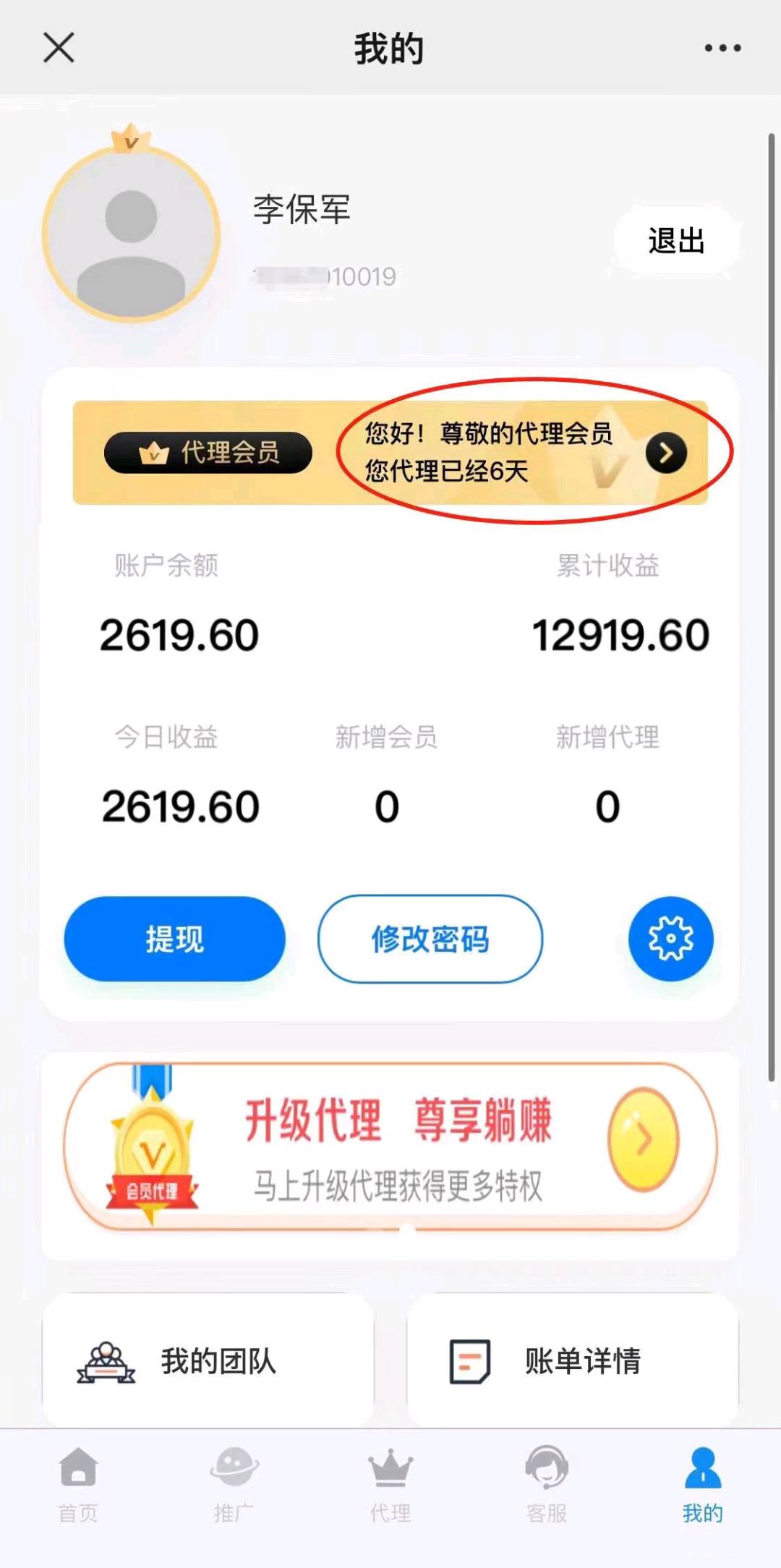This screenshot has width=781, height=1568.
Task: Open 账单详情 card
Action: tap(573, 1361)
